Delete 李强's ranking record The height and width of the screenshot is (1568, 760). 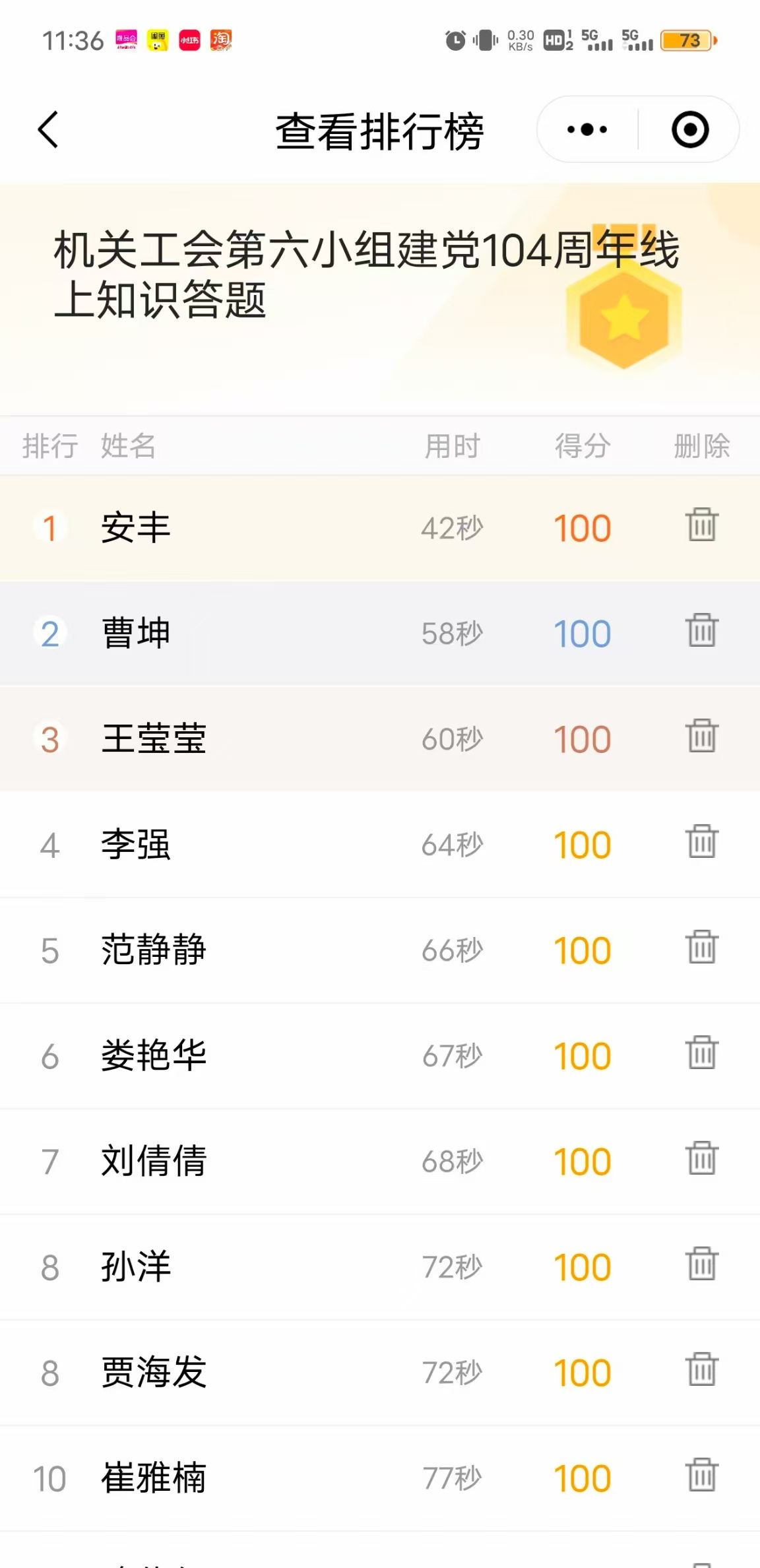701,842
